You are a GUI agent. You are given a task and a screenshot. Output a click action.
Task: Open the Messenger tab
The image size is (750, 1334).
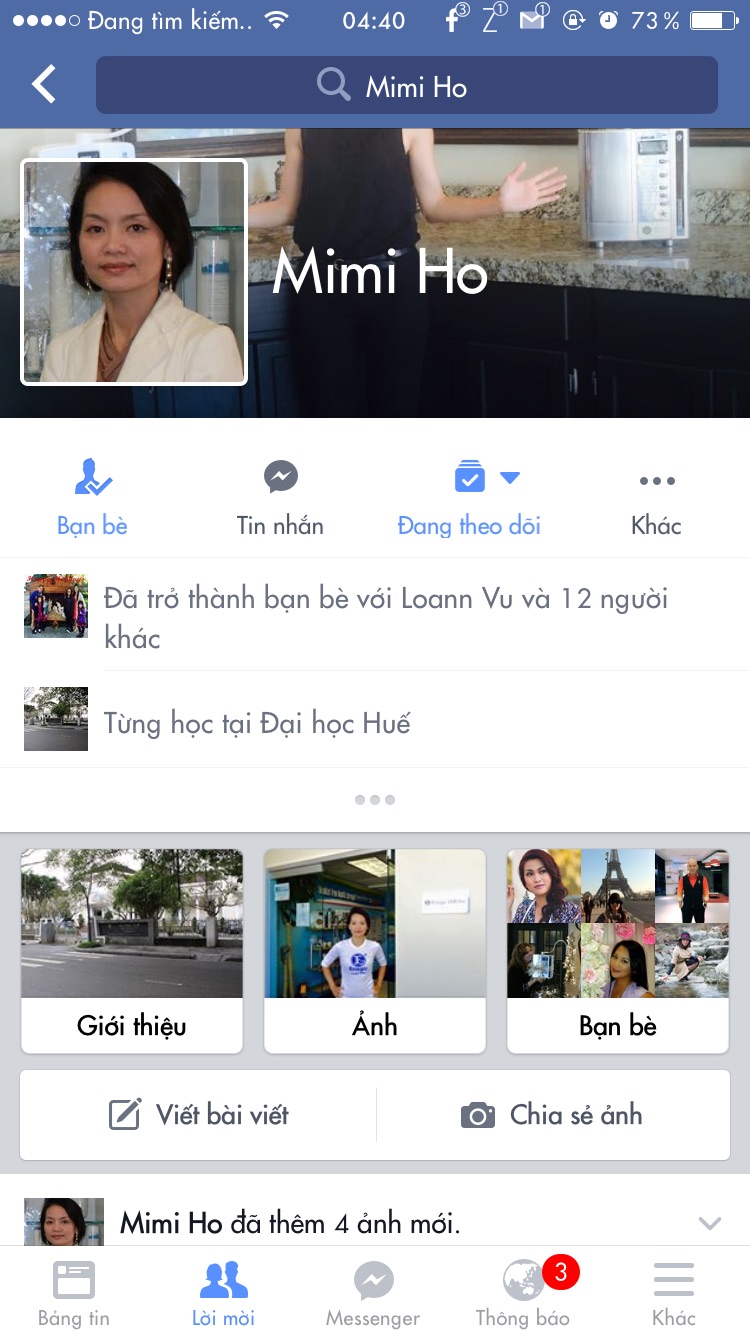[x=373, y=1292]
